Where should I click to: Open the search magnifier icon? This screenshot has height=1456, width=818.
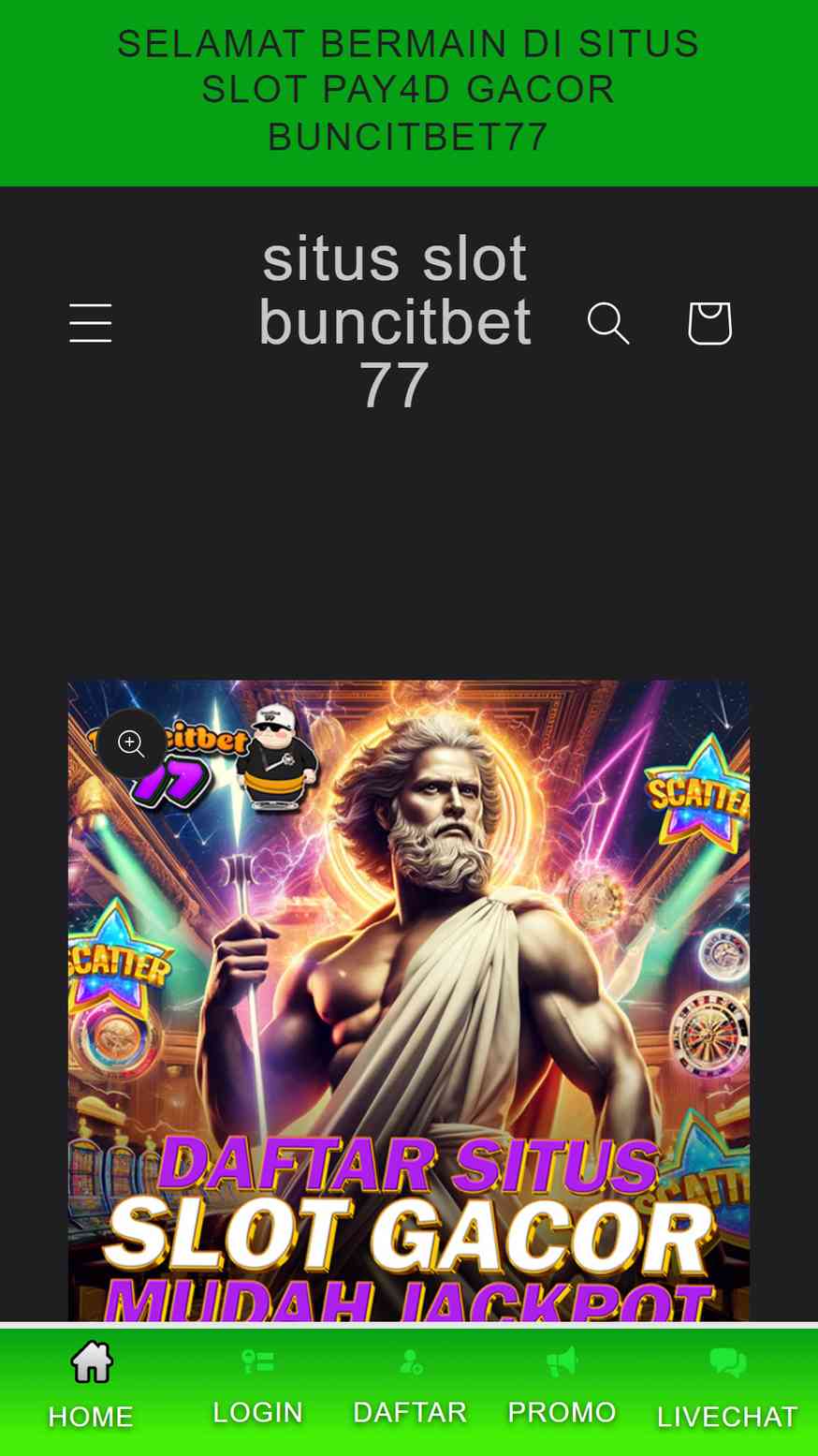tap(608, 323)
